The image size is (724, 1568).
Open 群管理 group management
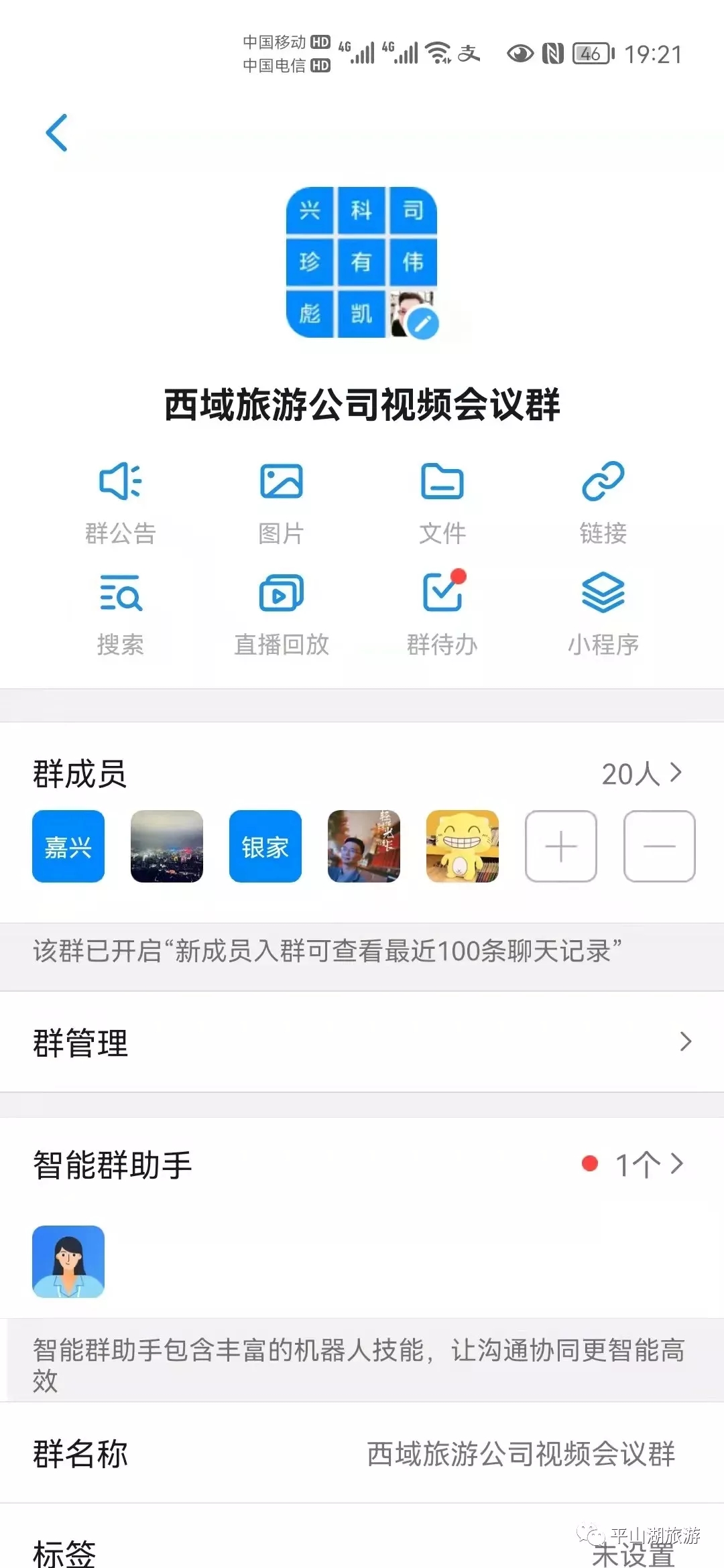(x=362, y=1042)
